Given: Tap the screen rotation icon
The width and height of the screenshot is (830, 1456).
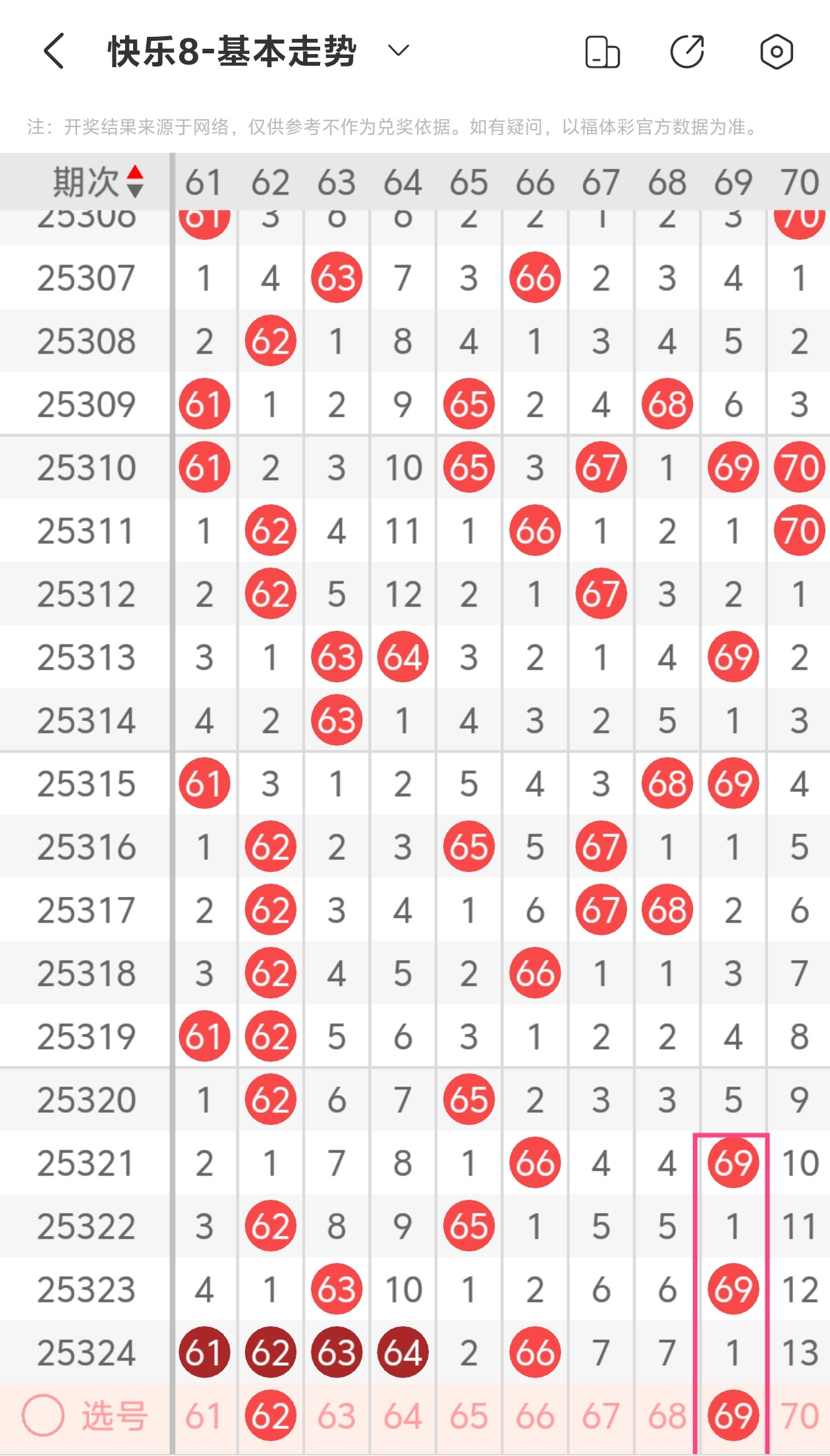Looking at the screenshot, I should tap(602, 52).
